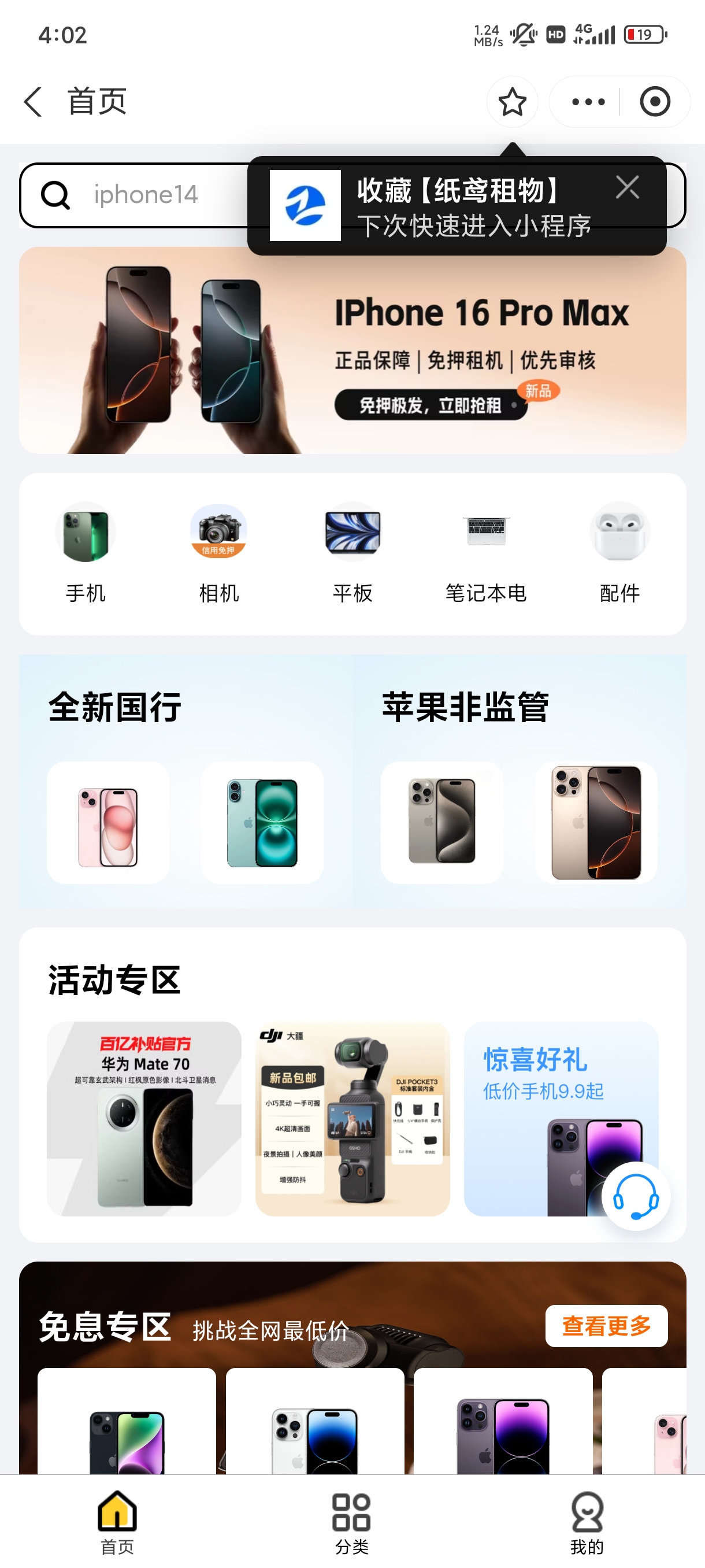Open the pink iPhone under 全新国行
This screenshot has width=705, height=1568.
tap(108, 822)
